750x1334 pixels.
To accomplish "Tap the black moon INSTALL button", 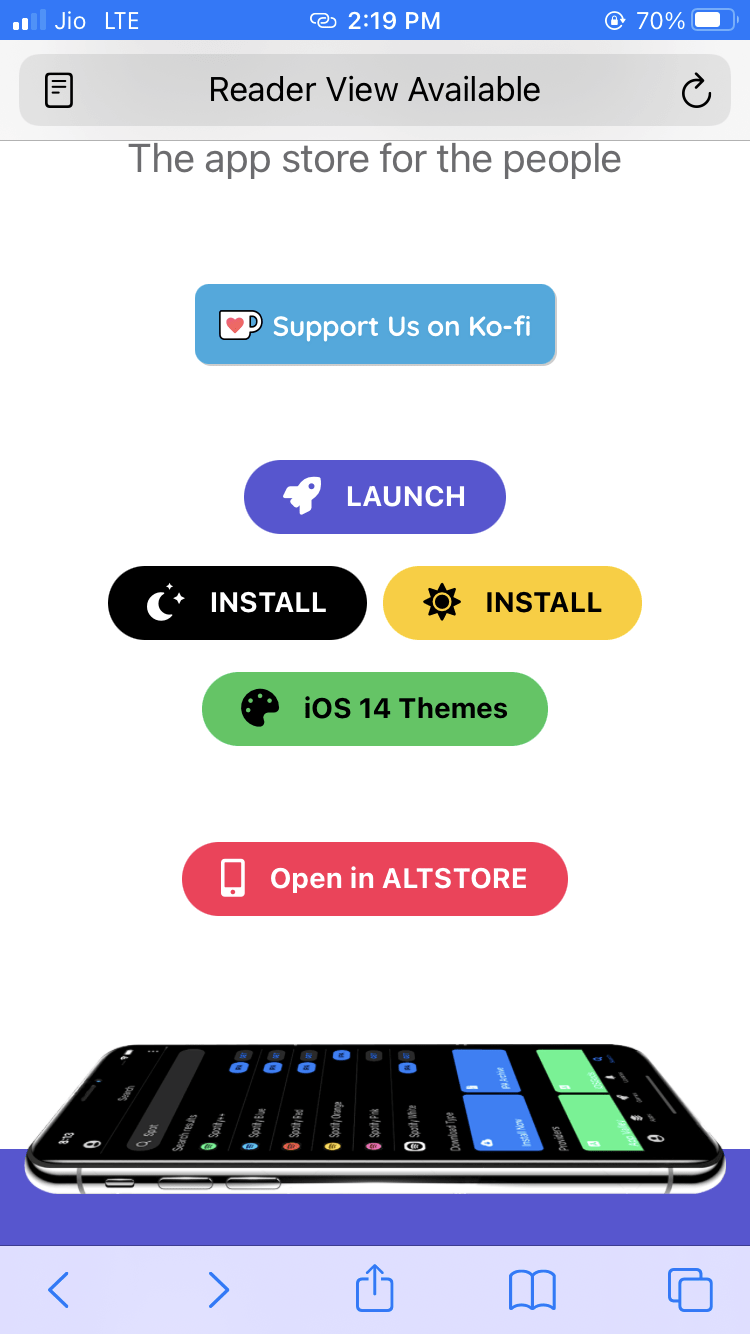I will [238, 603].
